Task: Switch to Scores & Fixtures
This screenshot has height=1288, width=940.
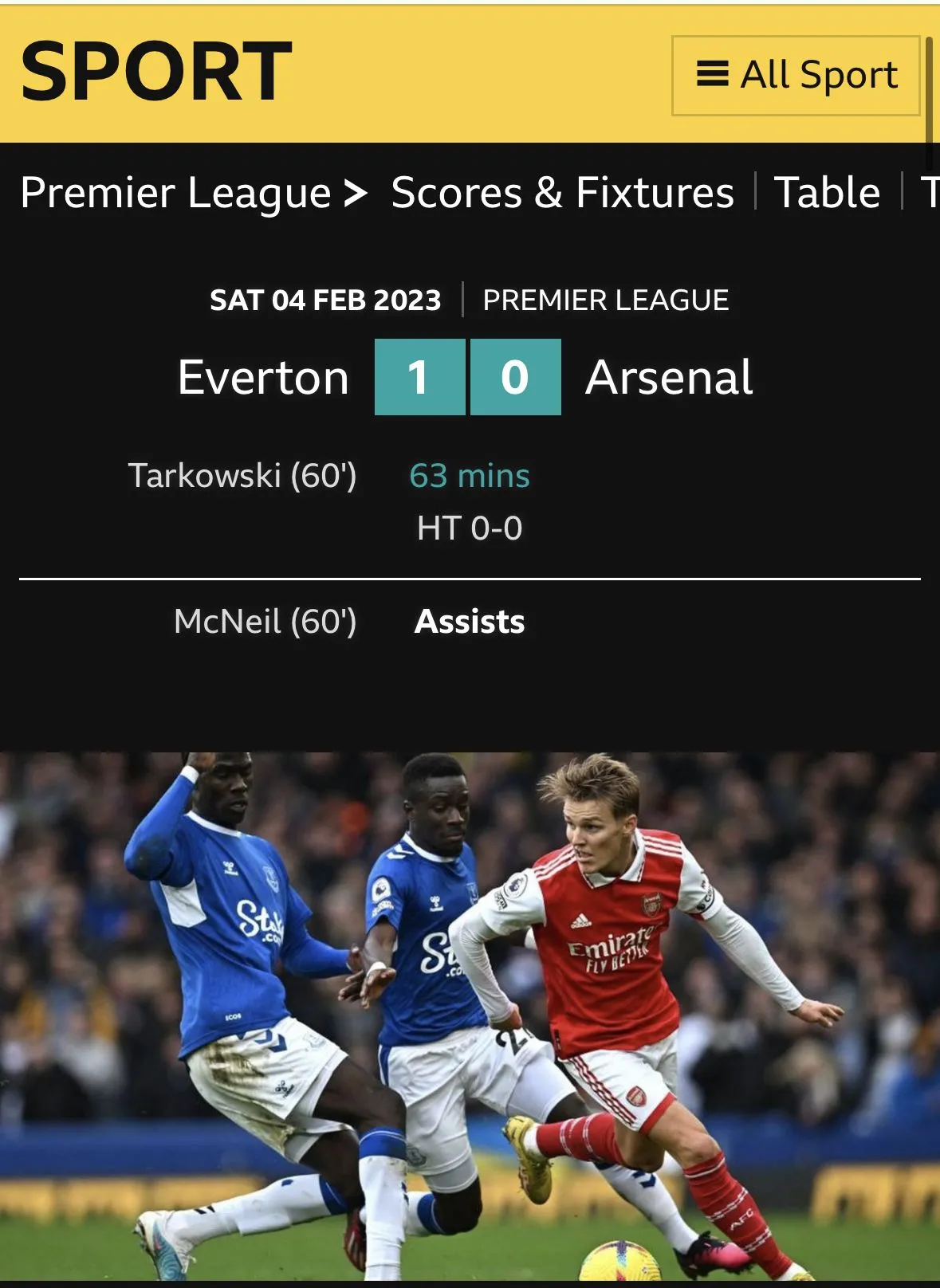Action: (x=562, y=193)
